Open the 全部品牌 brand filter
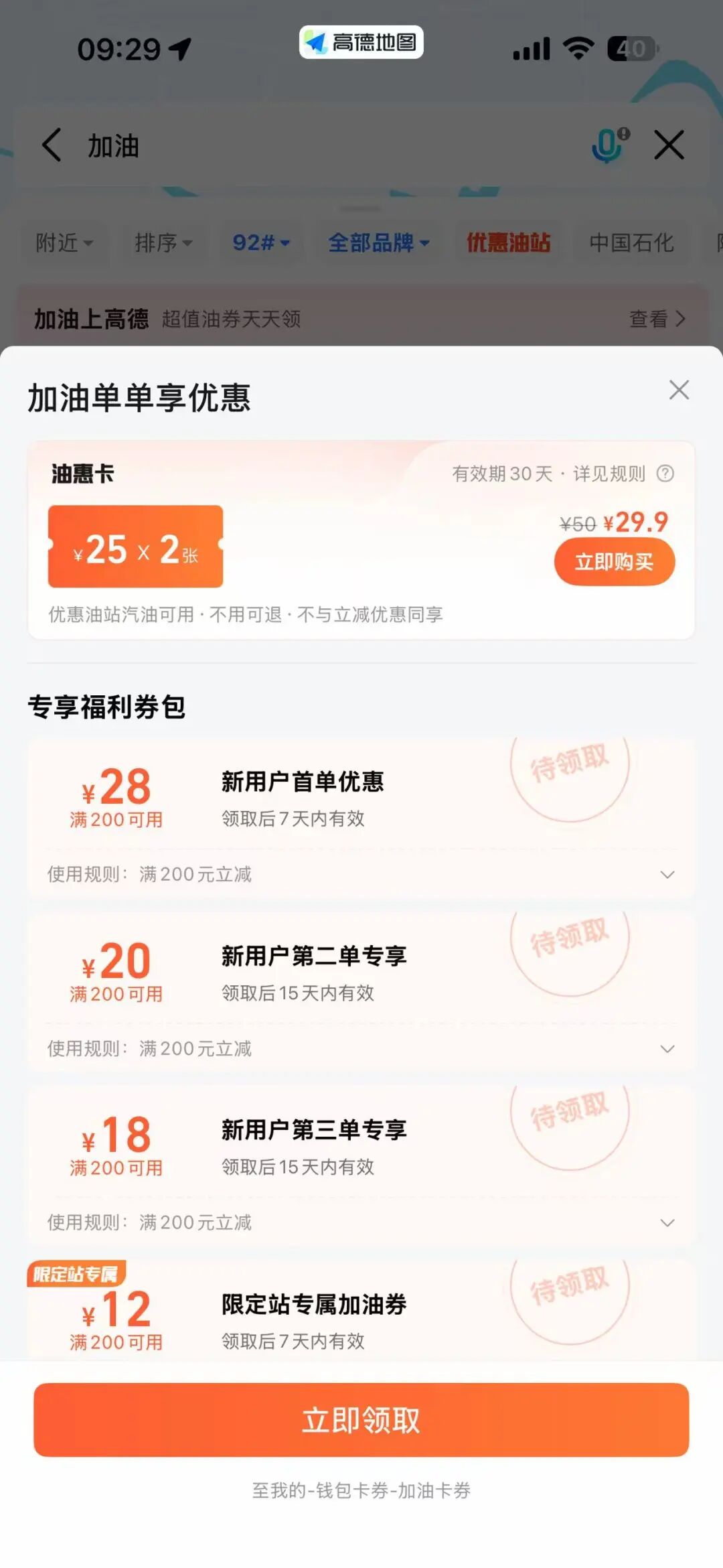The height and width of the screenshot is (1568, 723). (x=378, y=242)
